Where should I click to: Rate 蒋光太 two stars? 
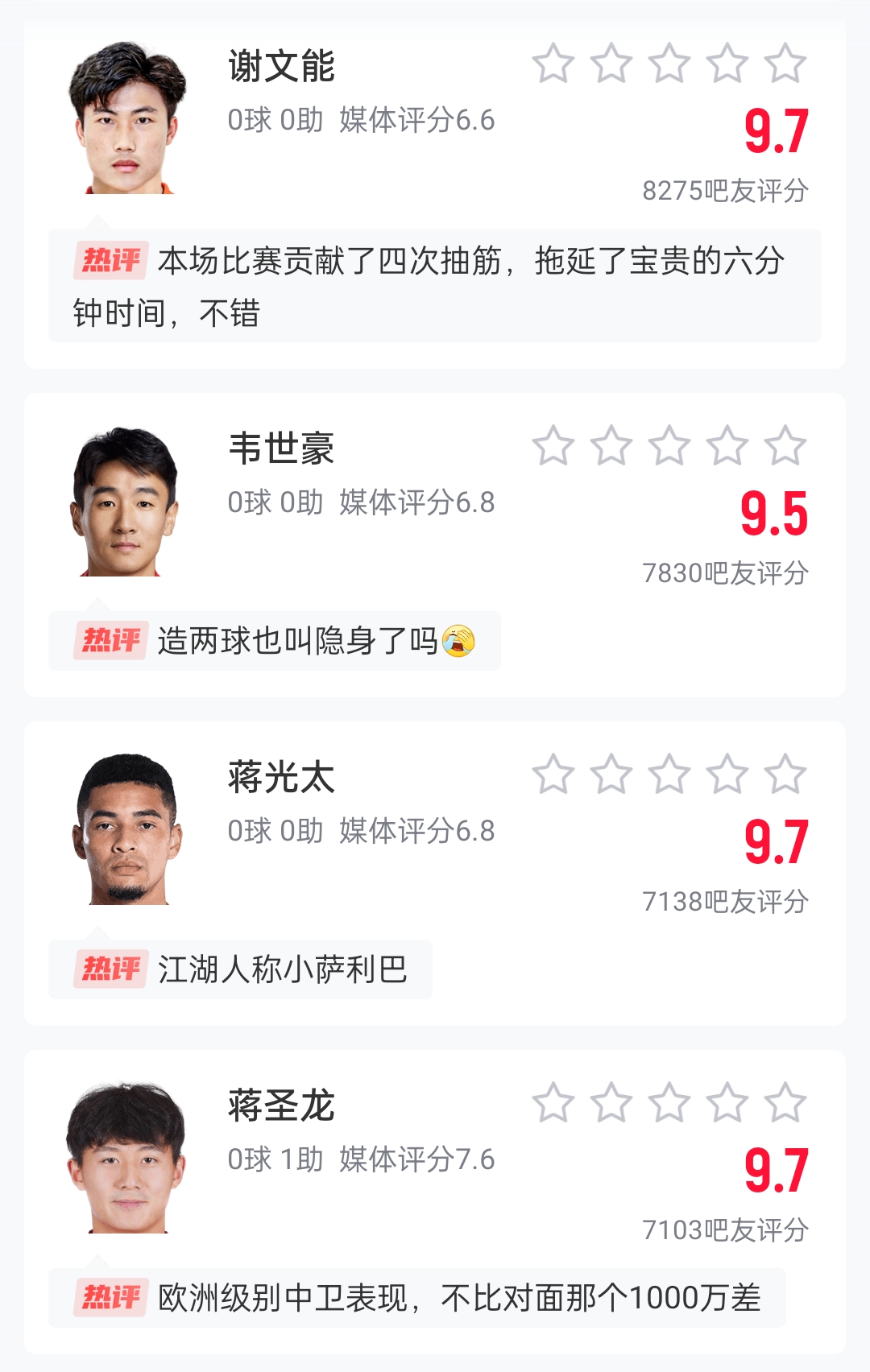click(x=611, y=775)
